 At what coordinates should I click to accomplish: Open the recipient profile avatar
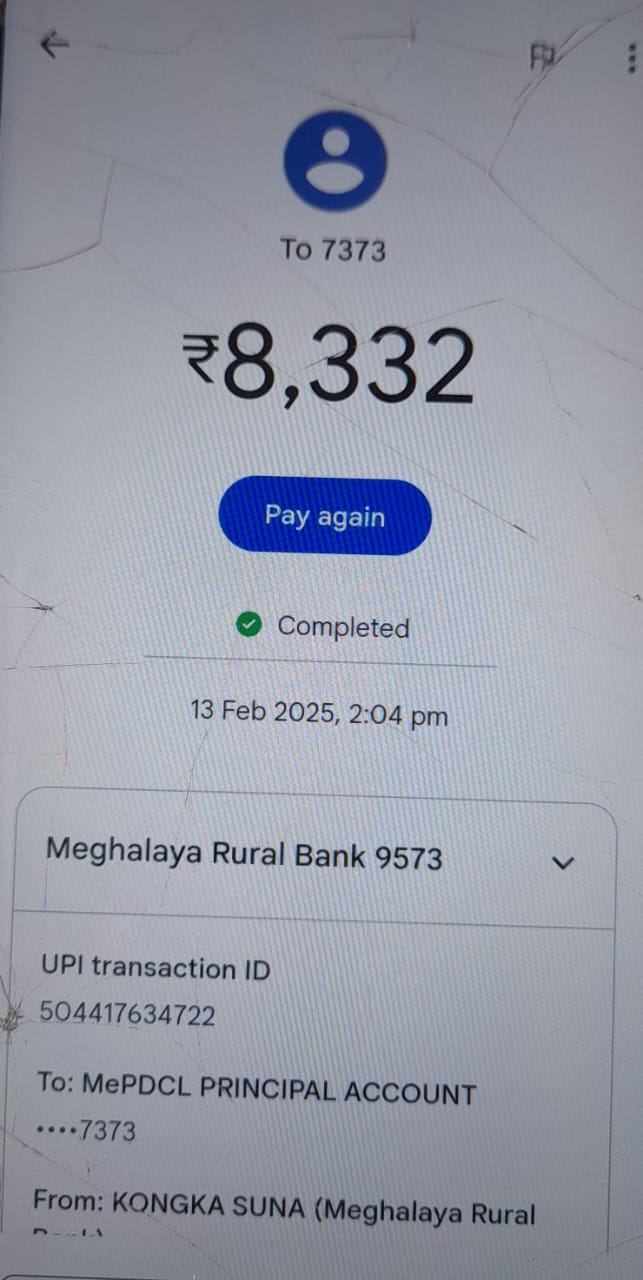pyautogui.click(x=335, y=160)
